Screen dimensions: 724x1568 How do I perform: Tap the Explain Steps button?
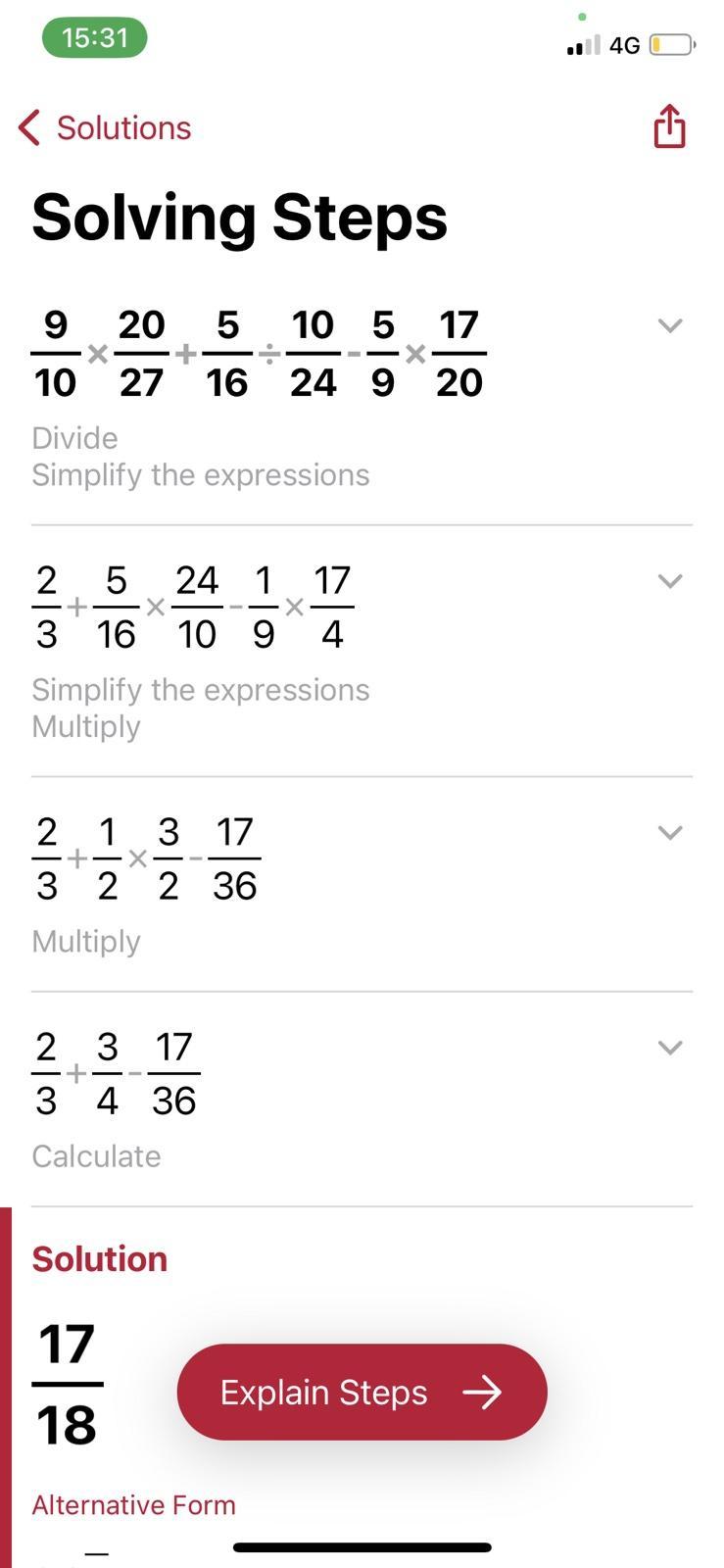coord(362,1392)
